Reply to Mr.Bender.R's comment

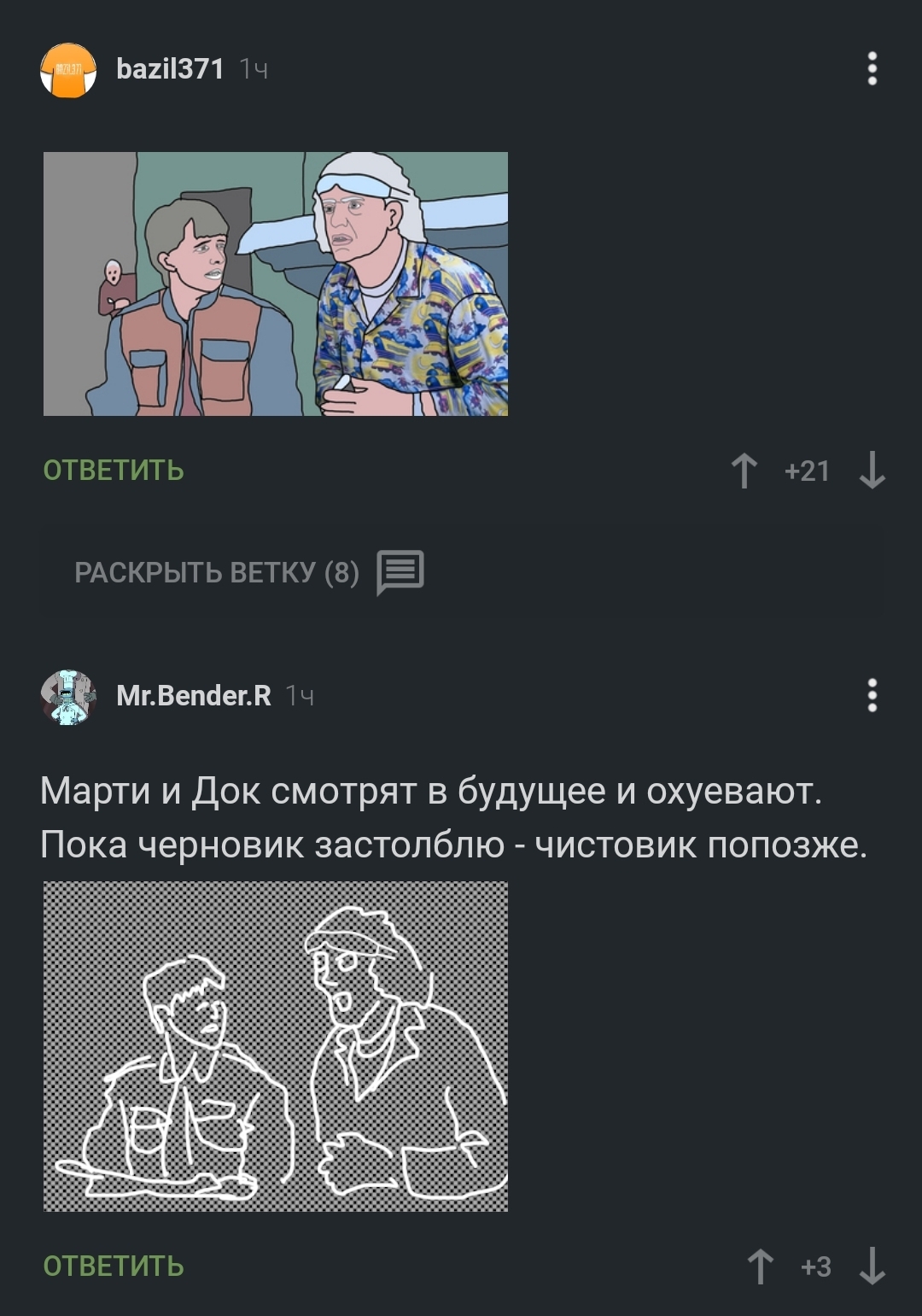[114, 1266]
